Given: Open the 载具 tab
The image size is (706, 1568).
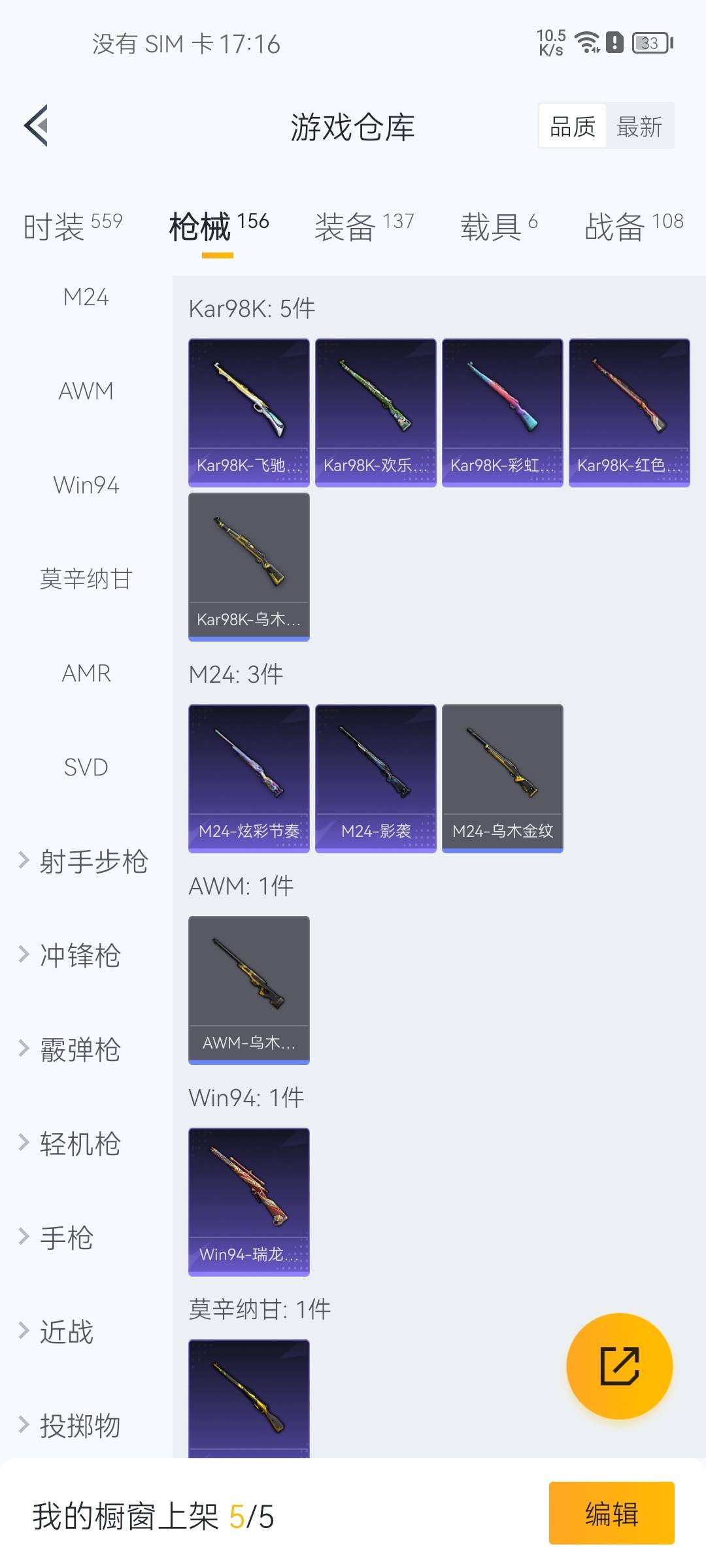Looking at the screenshot, I should 499,226.
